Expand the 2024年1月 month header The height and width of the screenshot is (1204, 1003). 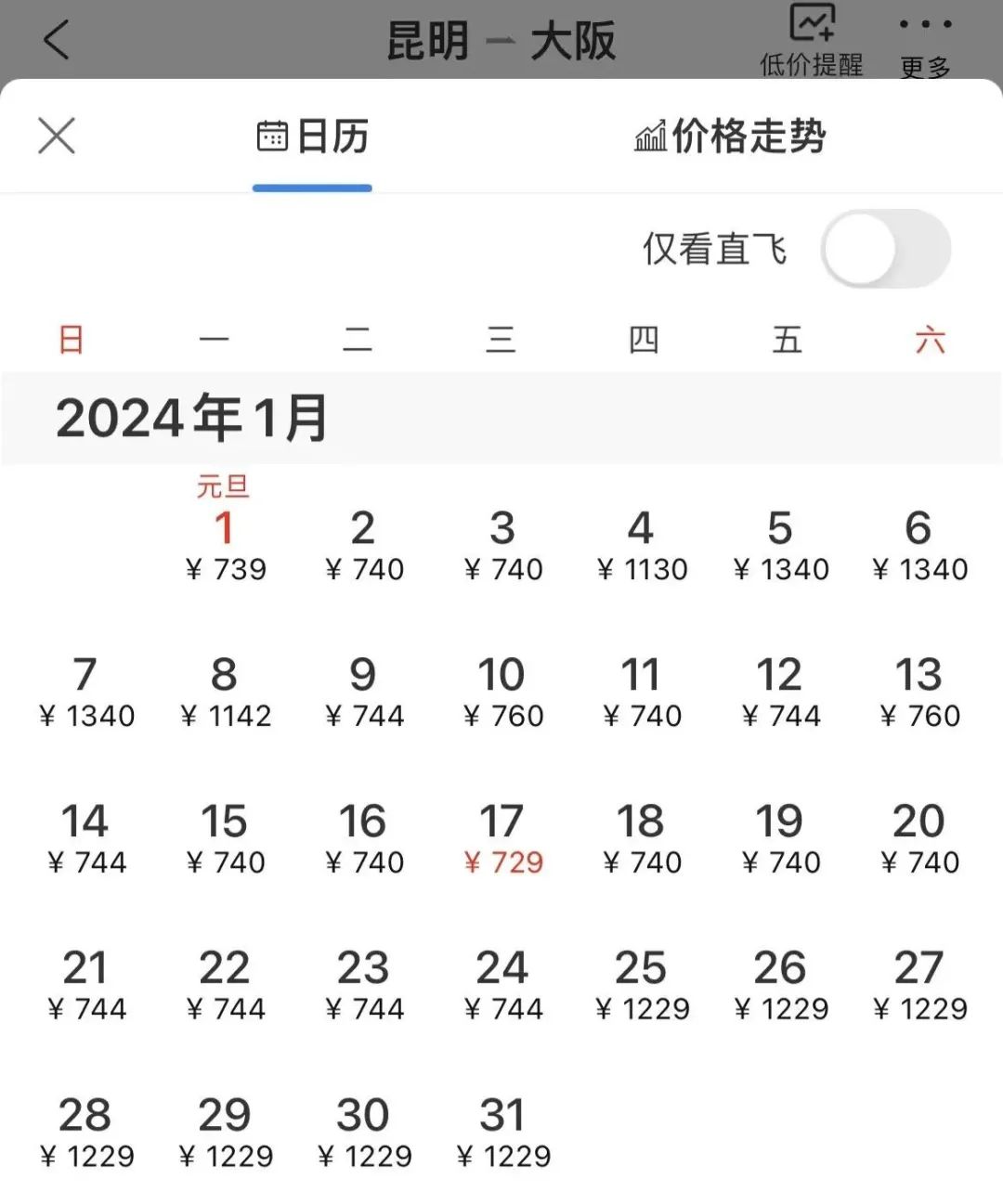point(190,418)
